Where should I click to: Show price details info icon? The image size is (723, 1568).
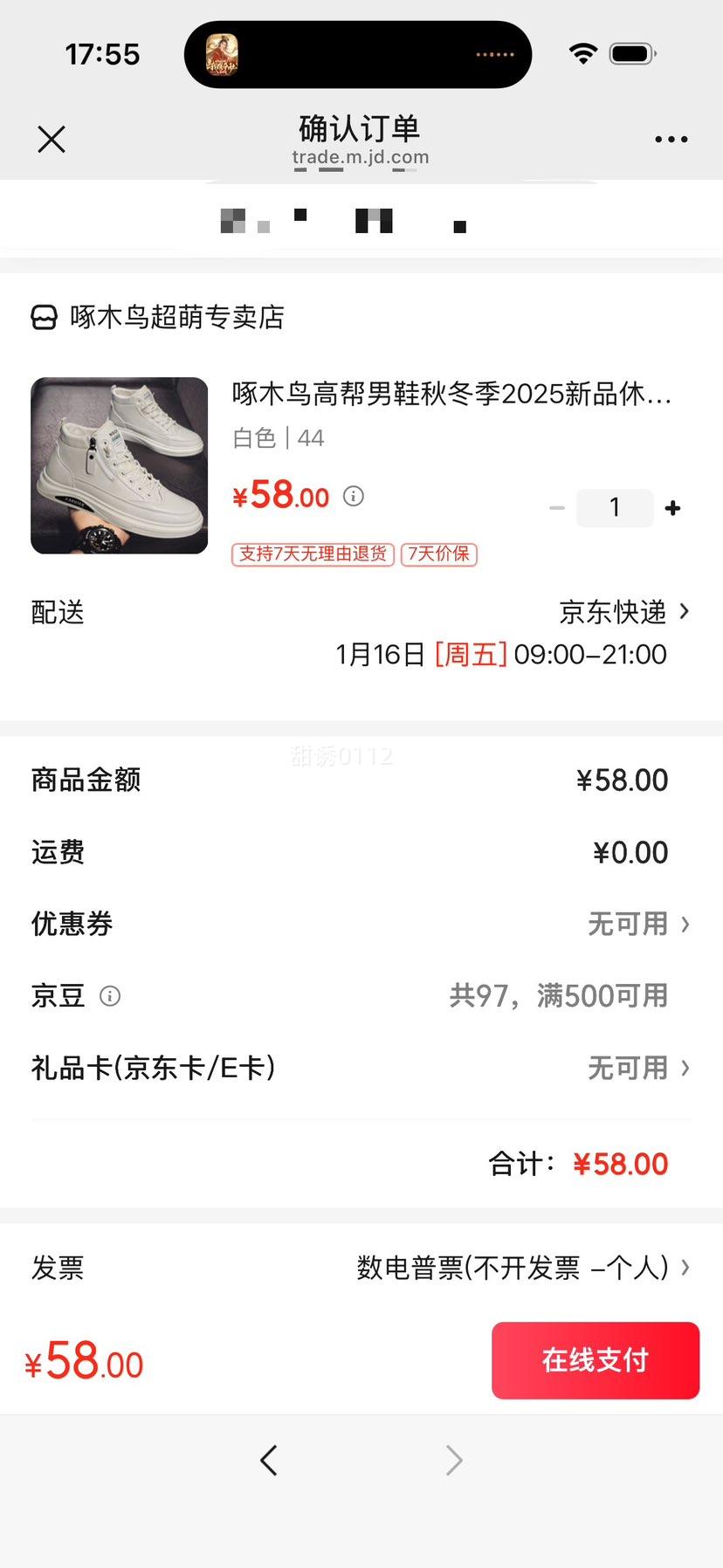(x=354, y=497)
